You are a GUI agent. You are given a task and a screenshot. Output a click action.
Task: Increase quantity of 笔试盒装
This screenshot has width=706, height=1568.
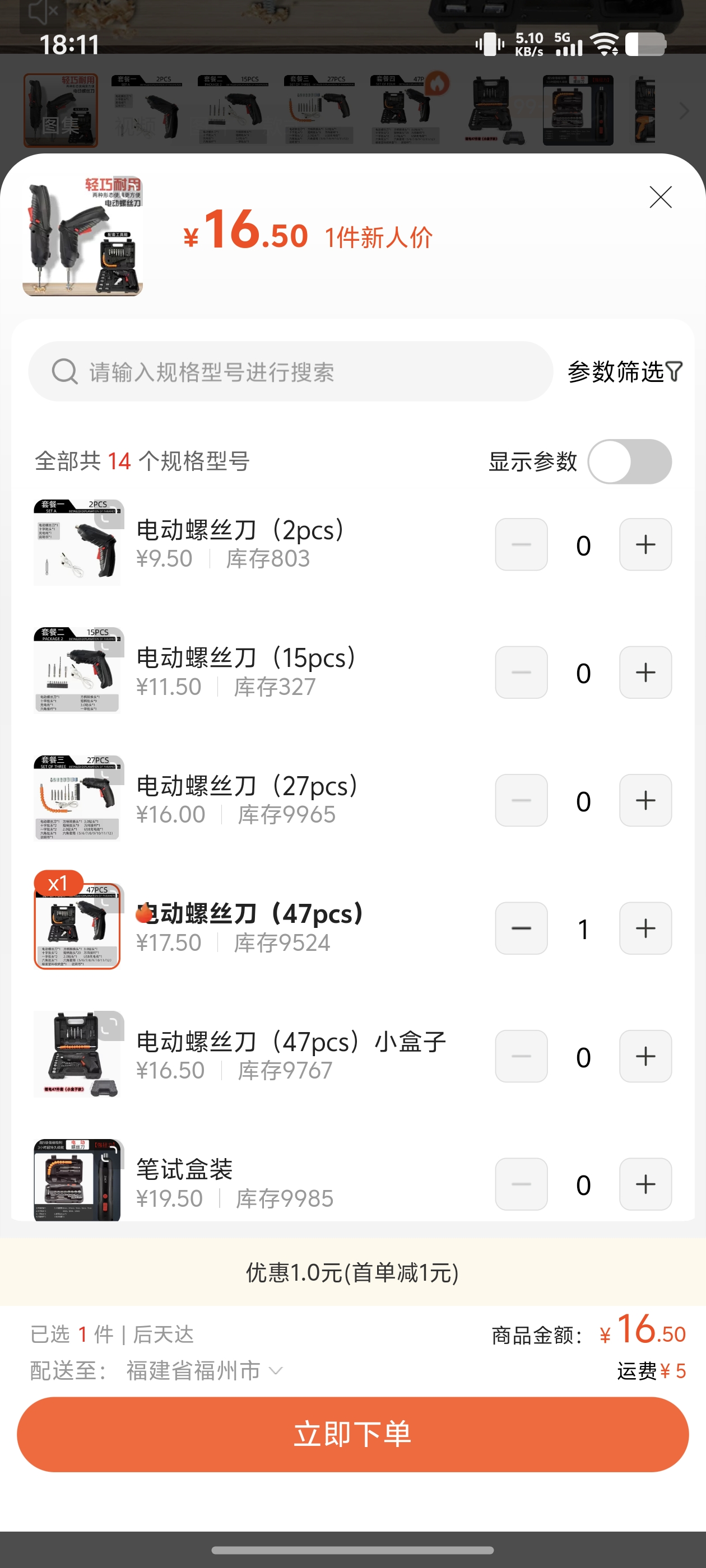click(x=645, y=1184)
